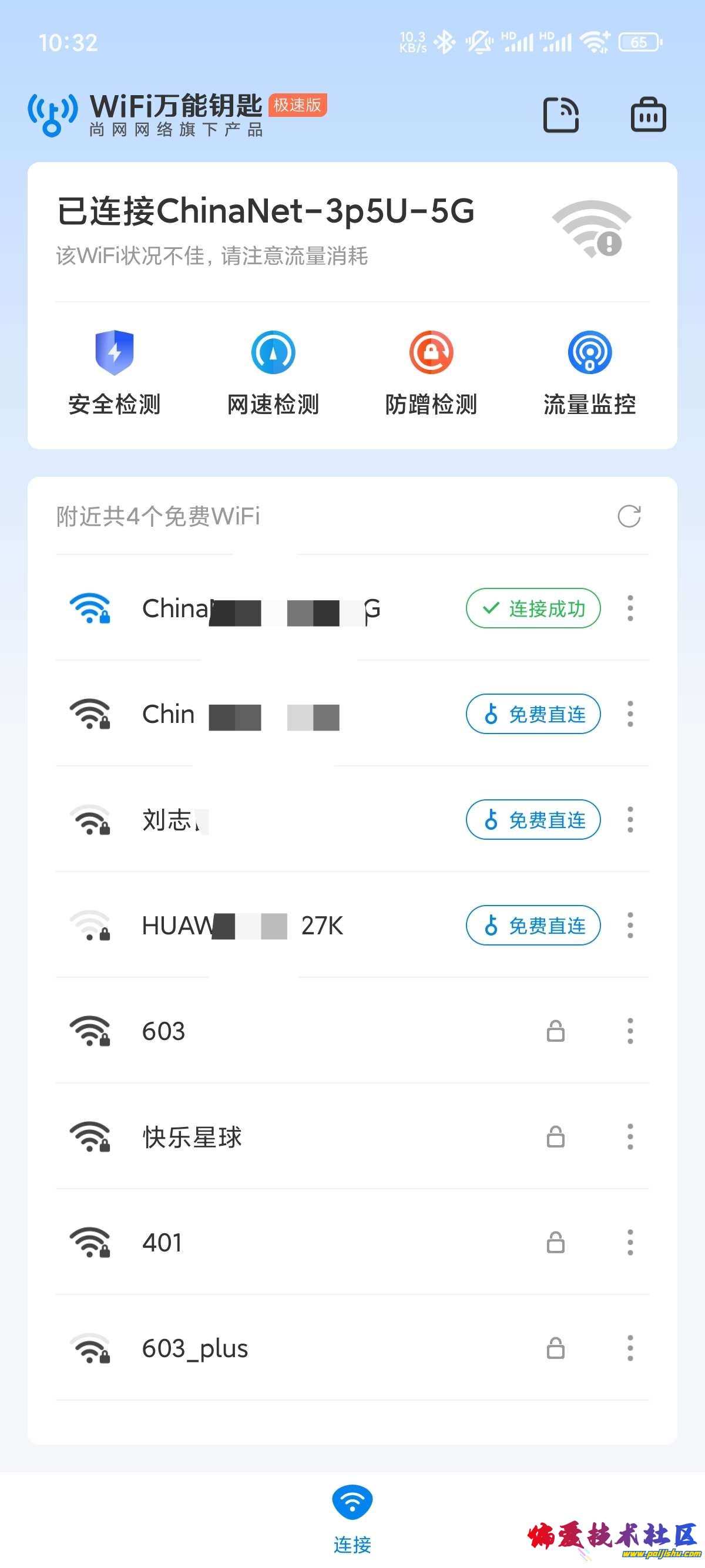Run 安全检测 security check
The image size is (705, 1568).
click(115, 372)
